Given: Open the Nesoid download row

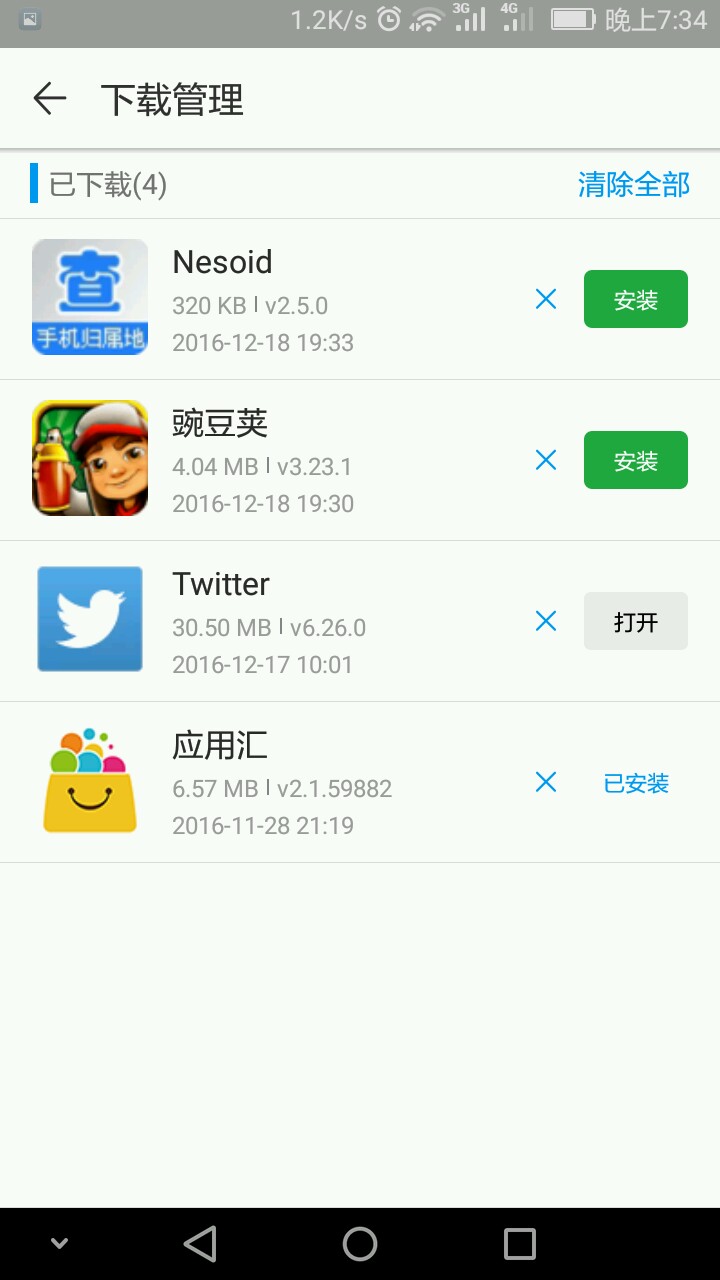Looking at the screenshot, I should point(300,299).
